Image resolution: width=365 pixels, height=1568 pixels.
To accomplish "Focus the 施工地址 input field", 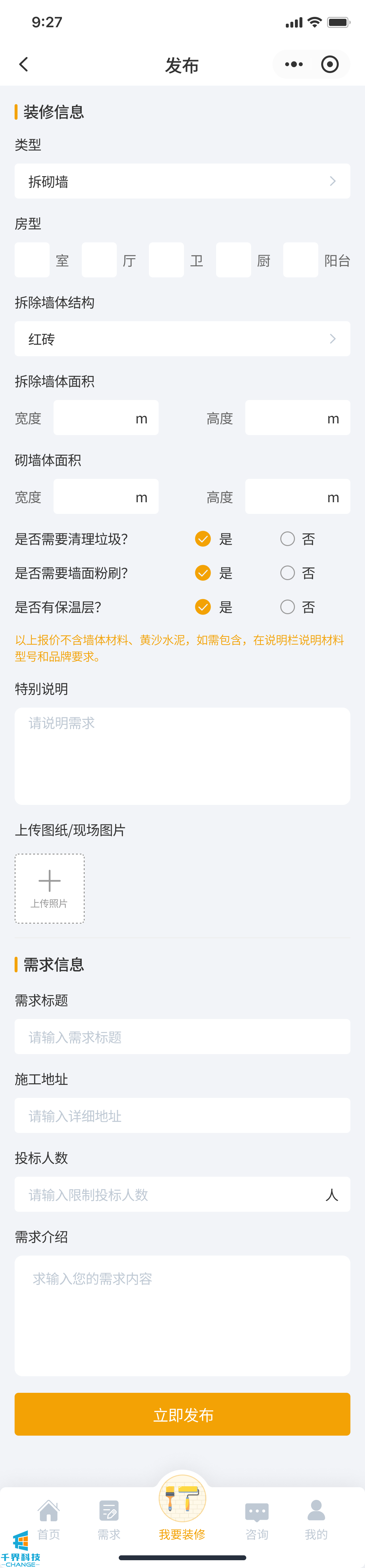I will click(x=182, y=1116).
